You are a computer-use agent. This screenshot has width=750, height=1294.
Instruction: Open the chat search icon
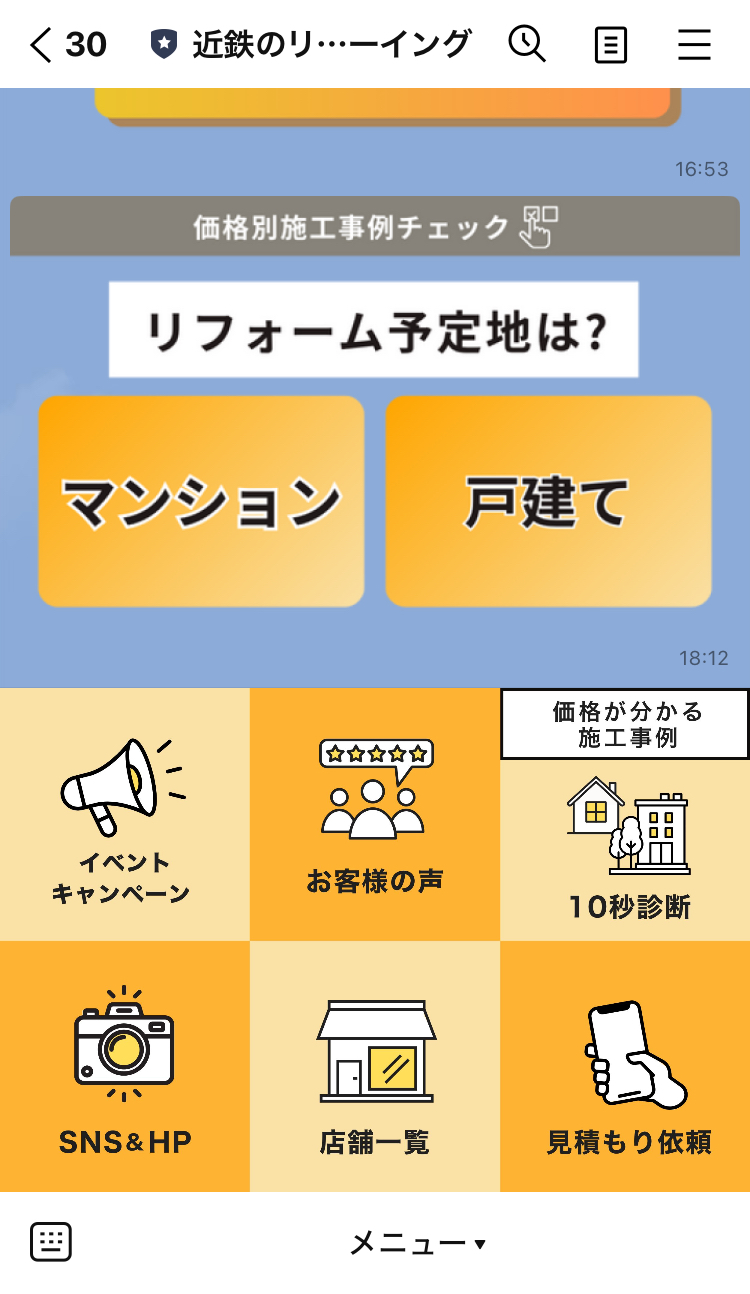tap(526, 44)
